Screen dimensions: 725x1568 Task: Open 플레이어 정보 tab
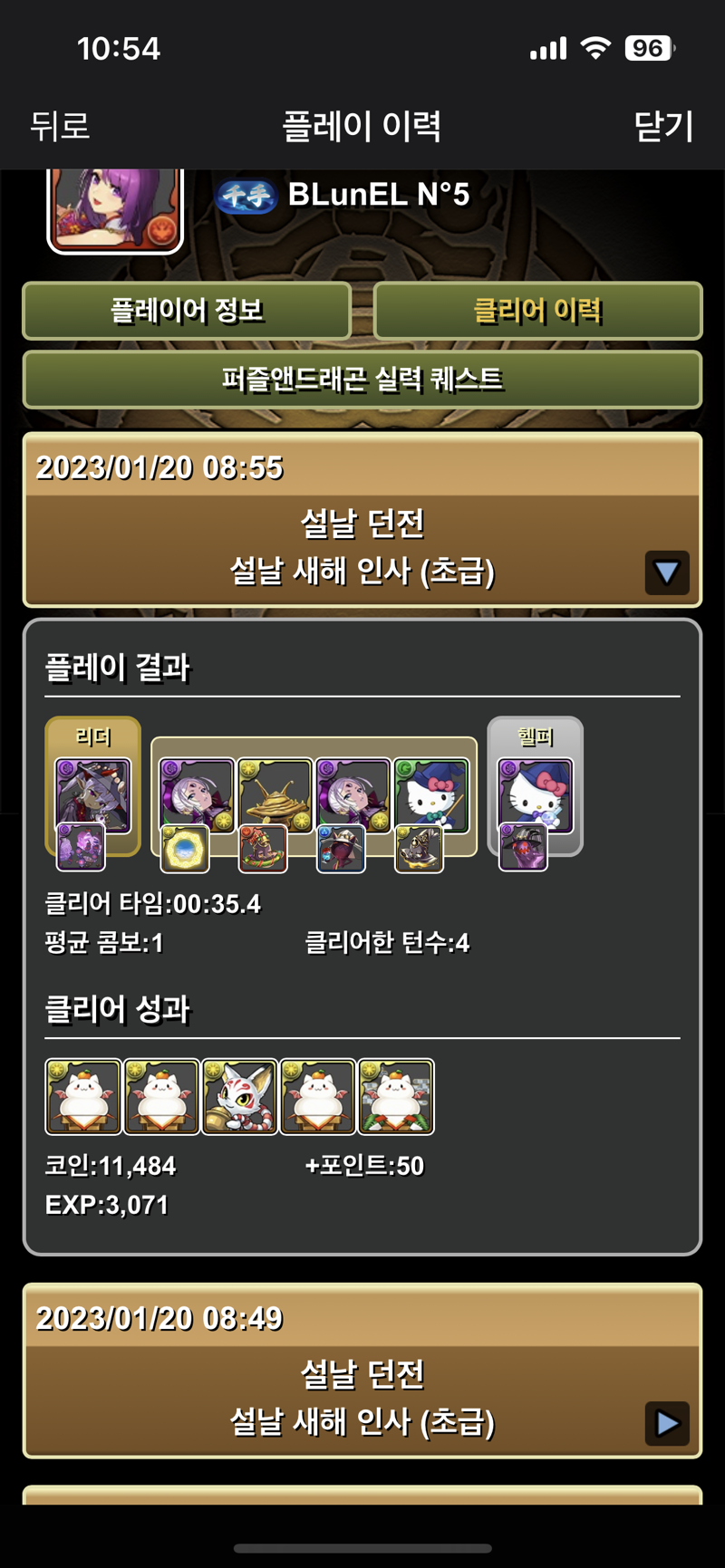(187, 311)
